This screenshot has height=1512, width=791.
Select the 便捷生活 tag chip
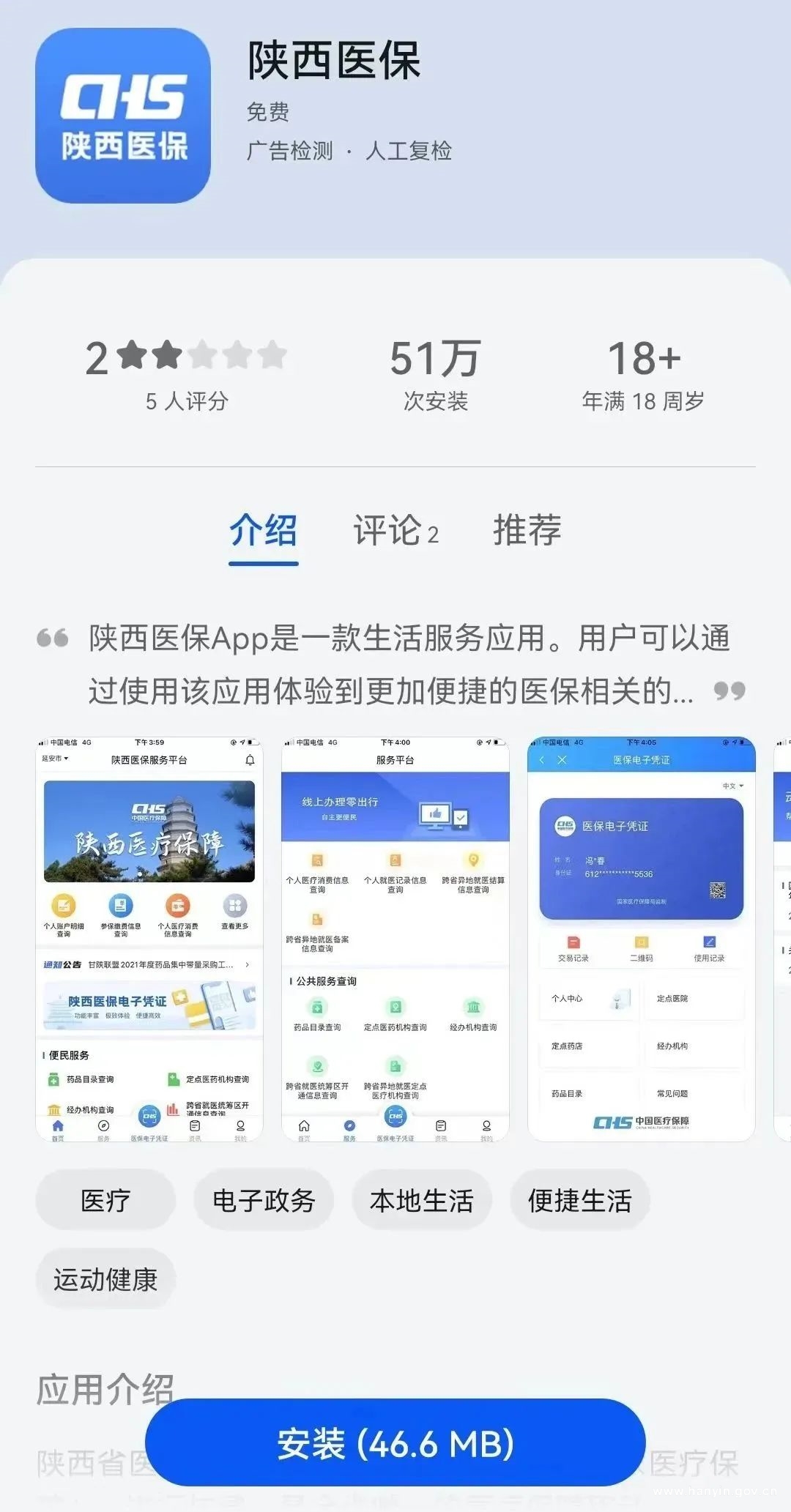(x=580, y=1201)
